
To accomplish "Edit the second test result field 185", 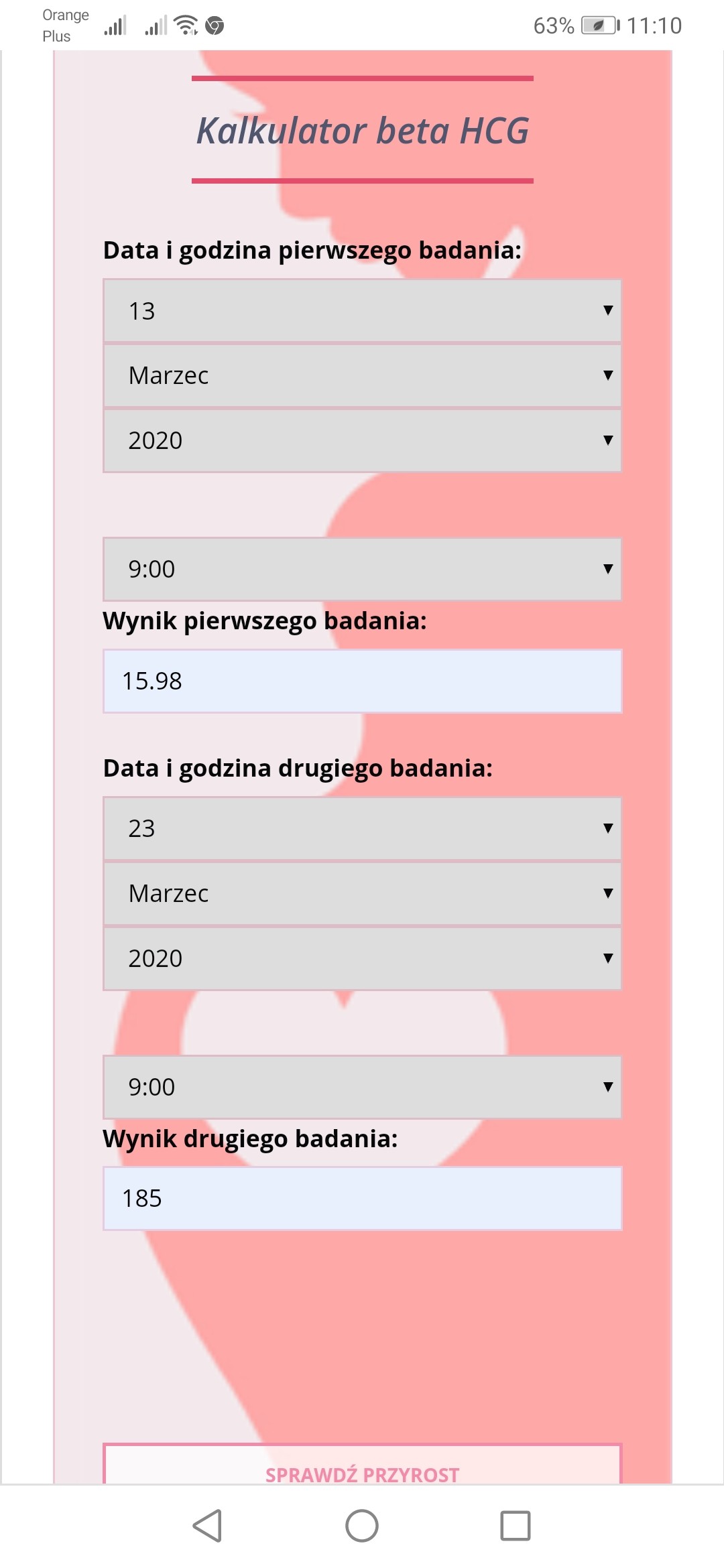I will (362, 1198).
